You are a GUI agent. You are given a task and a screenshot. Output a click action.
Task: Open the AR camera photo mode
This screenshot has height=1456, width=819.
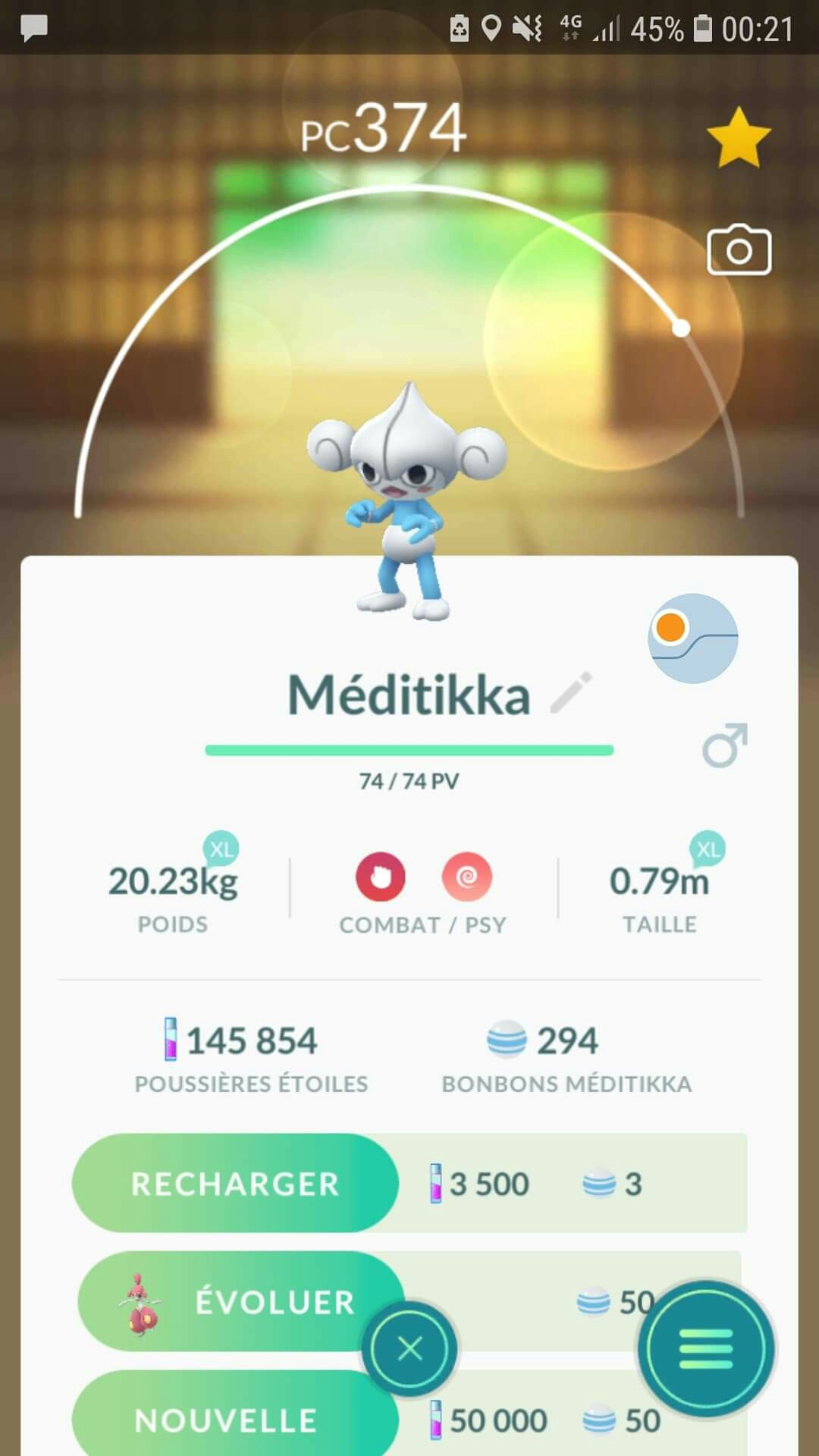coord(739,250)
